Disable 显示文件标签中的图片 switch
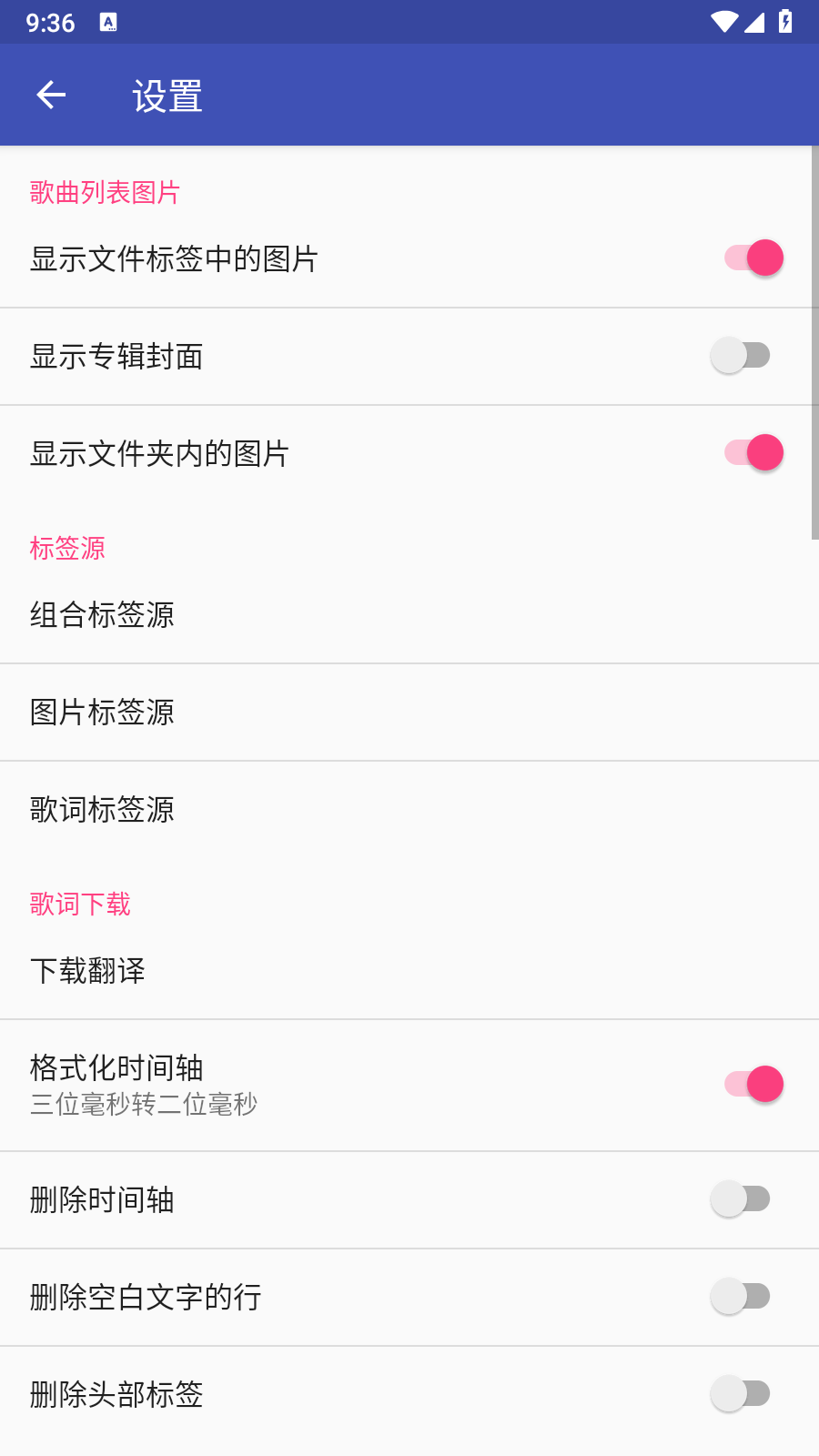The width and height of the screenshot is (819, 1456). 753,258
